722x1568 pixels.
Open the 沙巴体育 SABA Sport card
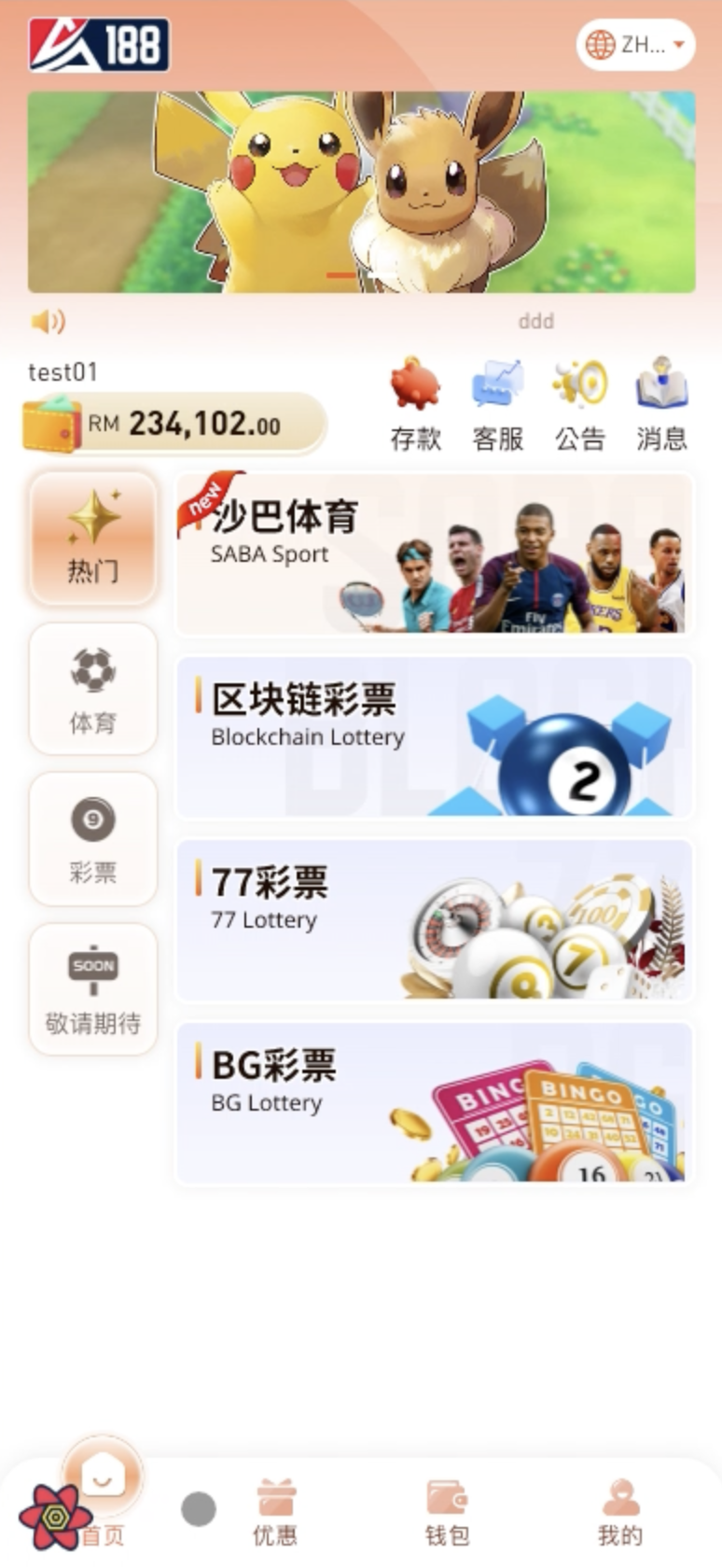(x=434, y=553)
